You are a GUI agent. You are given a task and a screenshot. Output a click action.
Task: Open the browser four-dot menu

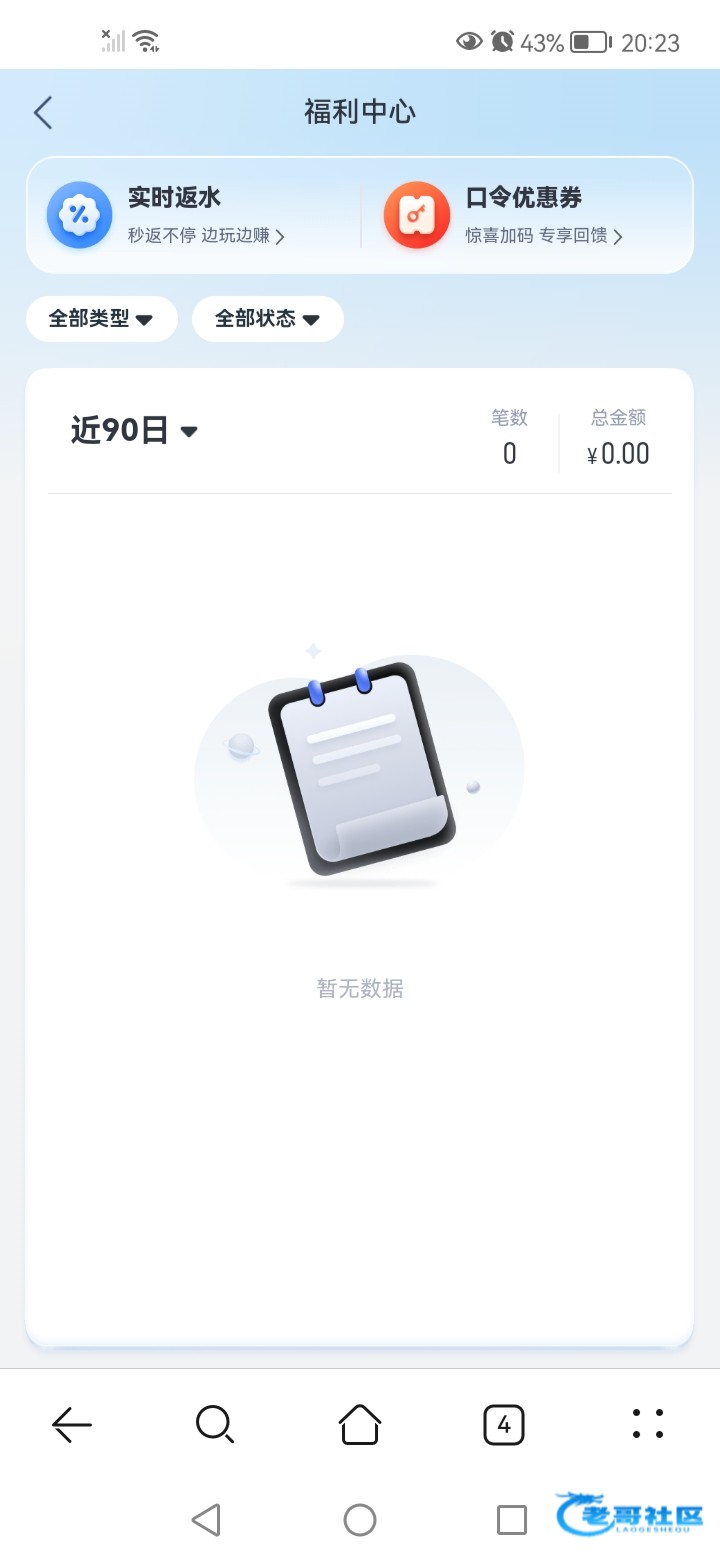pos(648,1424)
